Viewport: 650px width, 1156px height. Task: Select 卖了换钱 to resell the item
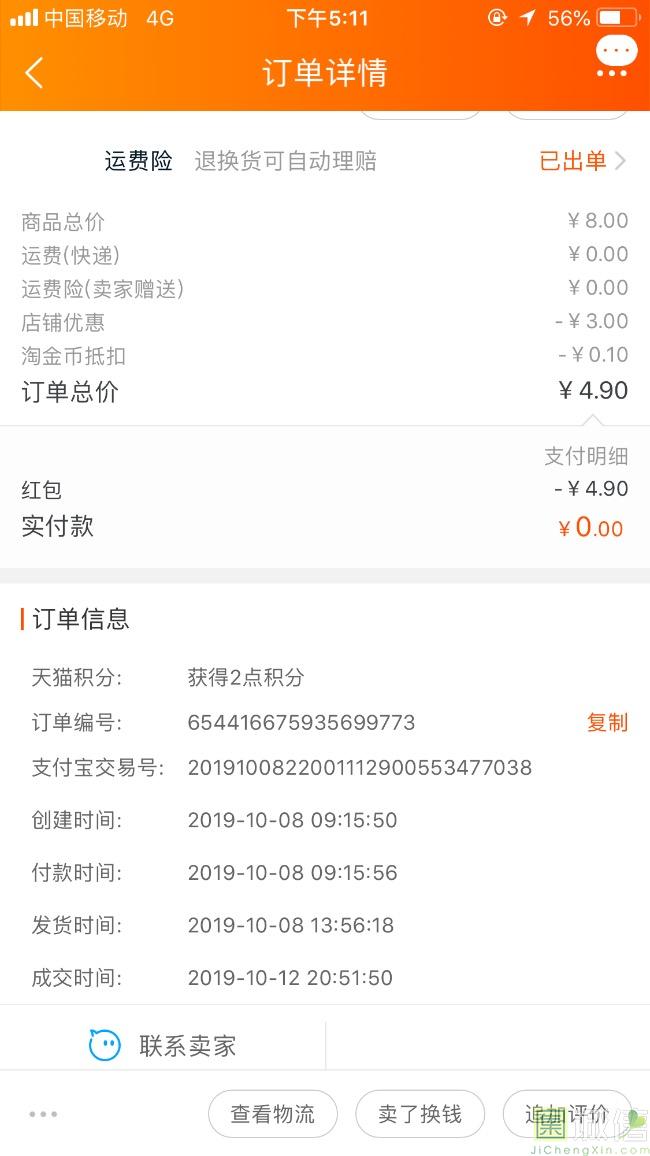420,1114
